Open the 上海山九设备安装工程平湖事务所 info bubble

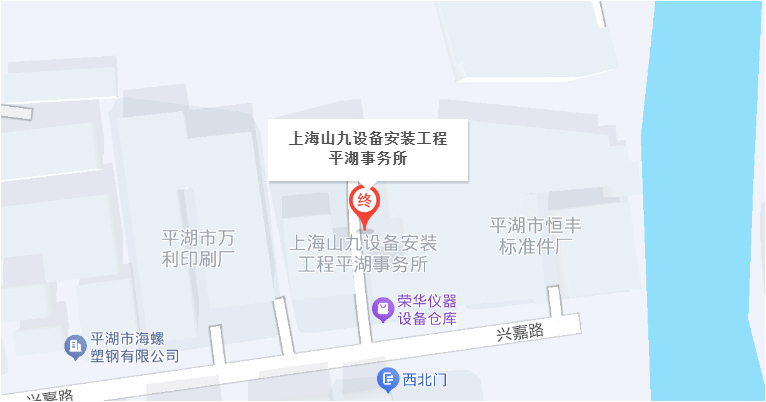point(368,148)
